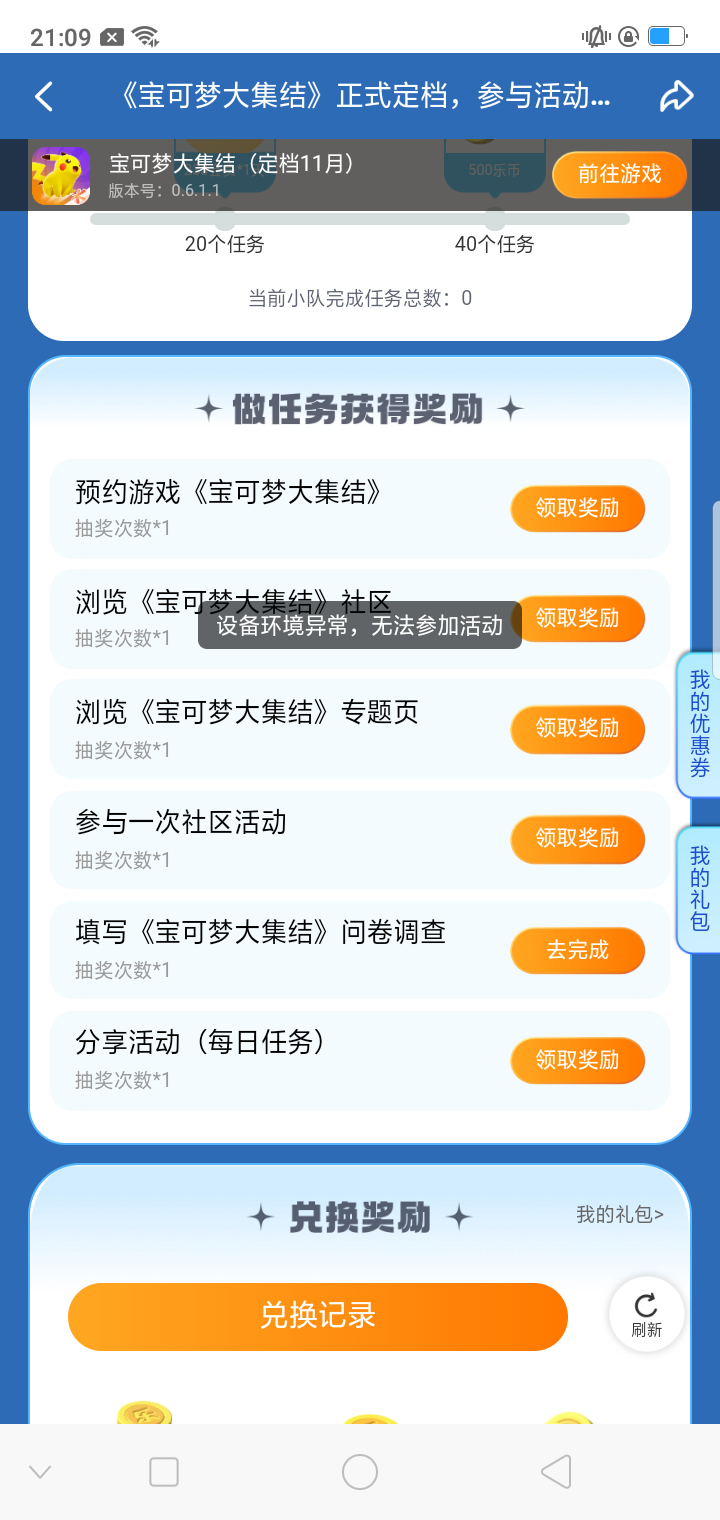Open the 我的礼包> link

pyautogui.click(x=619, y=1214)
